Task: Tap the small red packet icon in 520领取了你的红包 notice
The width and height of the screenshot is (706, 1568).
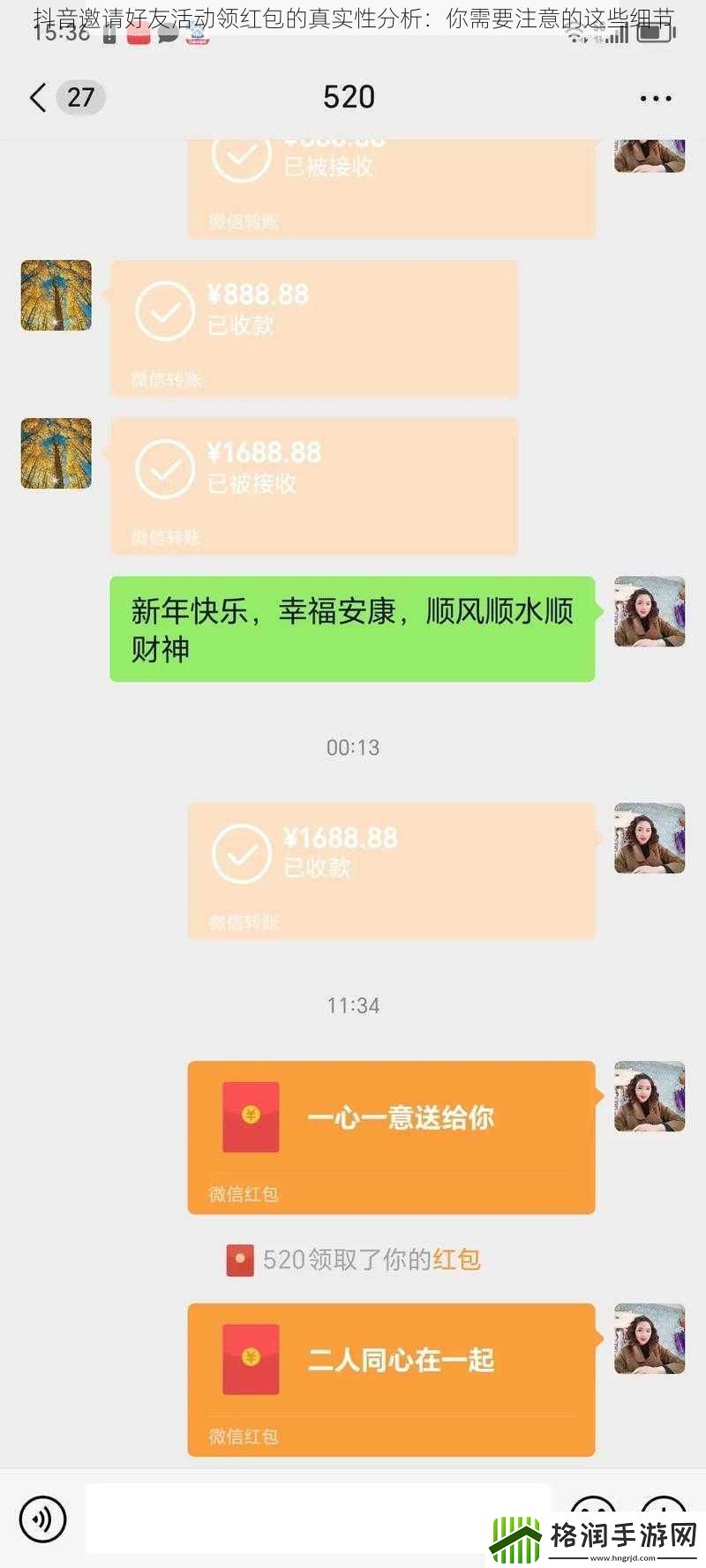Action: click(238, 1260)
